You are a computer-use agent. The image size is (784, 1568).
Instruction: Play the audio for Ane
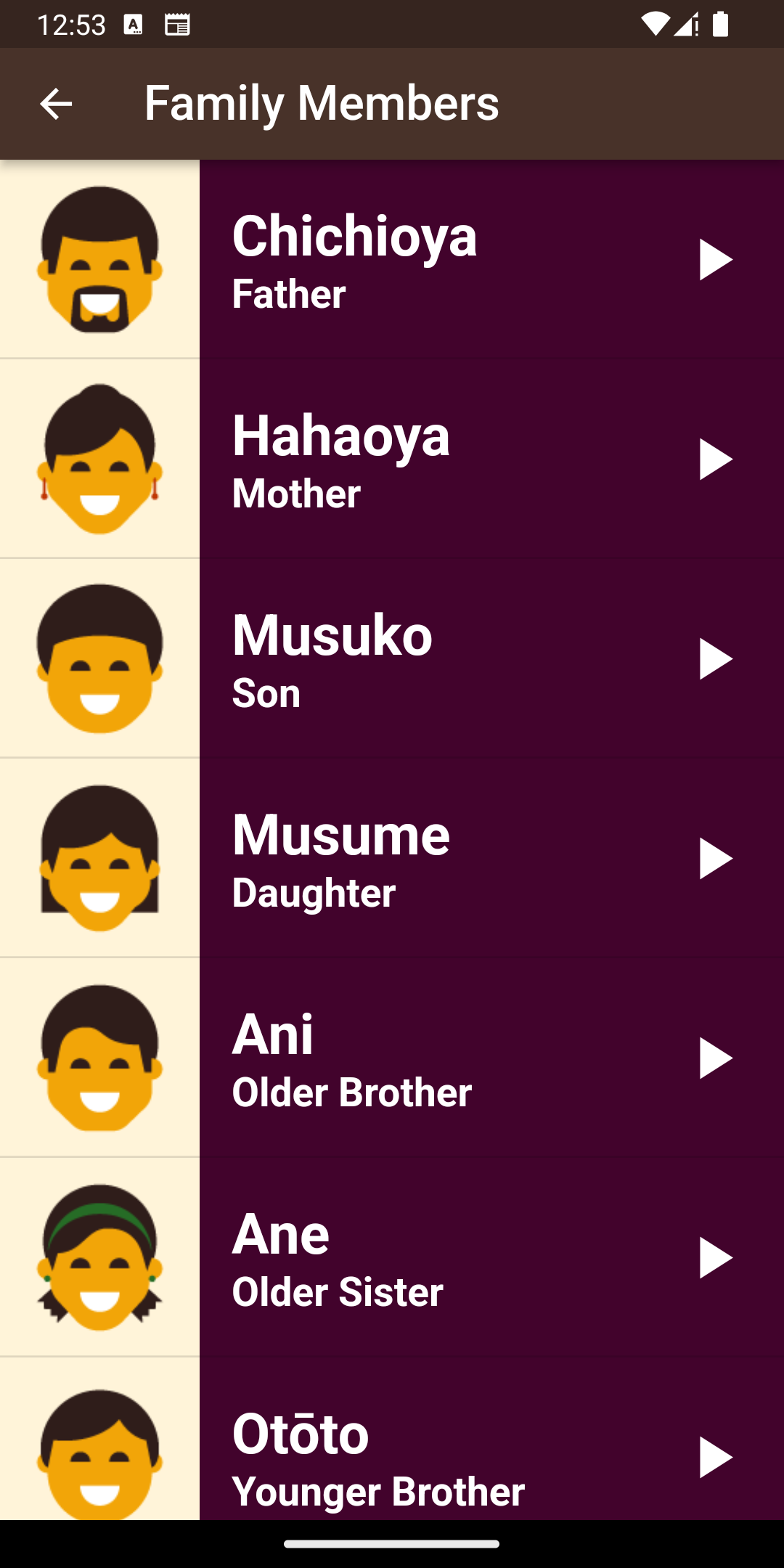715,1257
